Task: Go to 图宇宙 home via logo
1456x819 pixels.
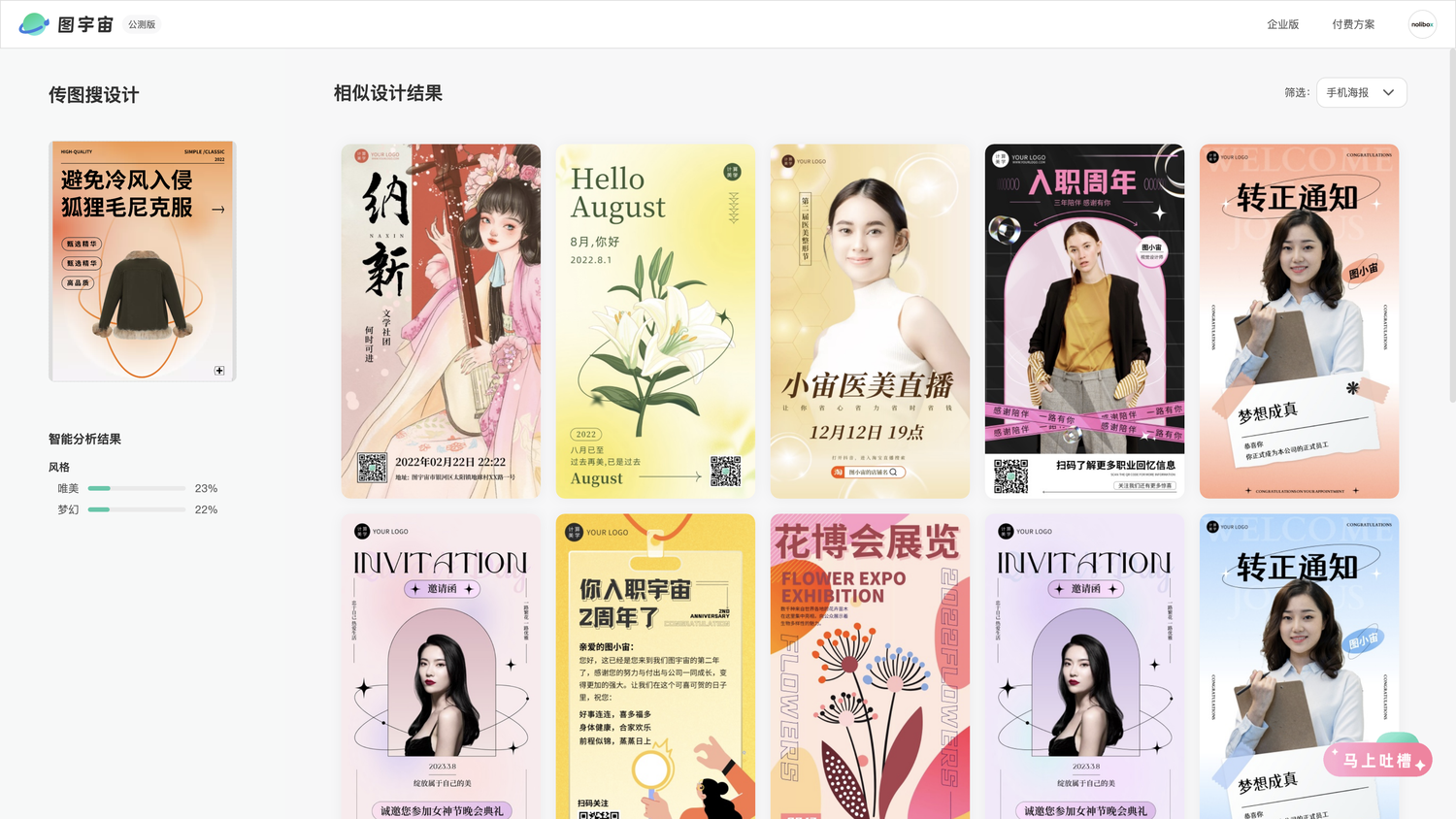Action: click(66, 24)
